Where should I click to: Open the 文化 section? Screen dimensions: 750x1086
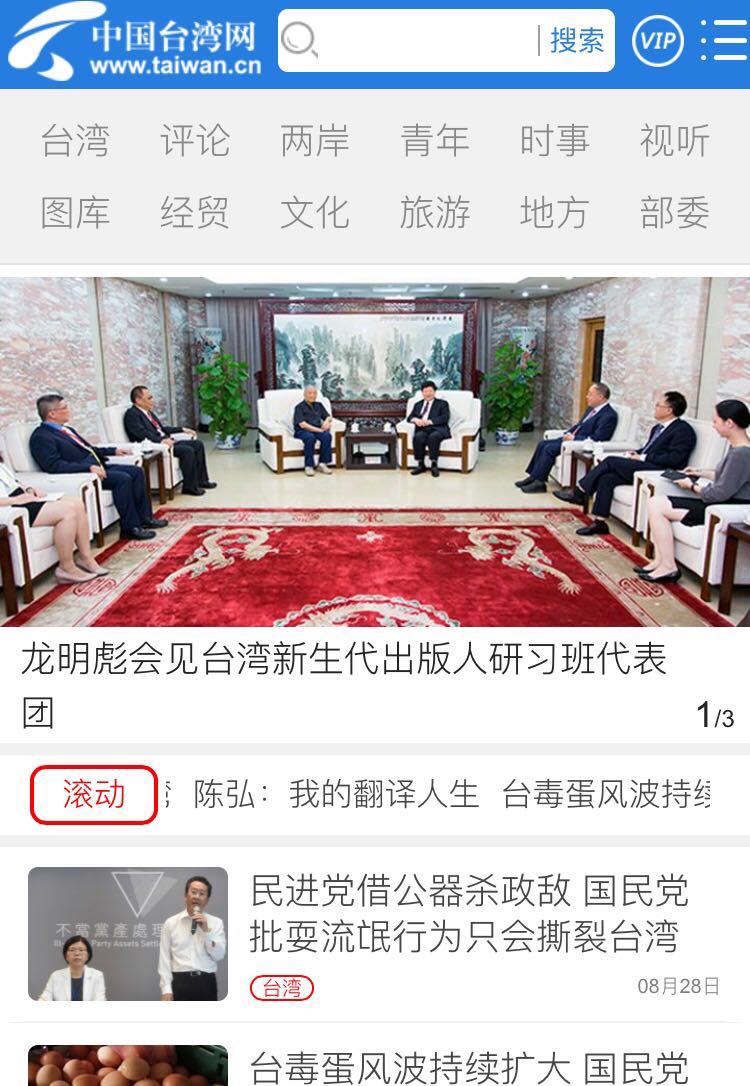click(315, 213)
